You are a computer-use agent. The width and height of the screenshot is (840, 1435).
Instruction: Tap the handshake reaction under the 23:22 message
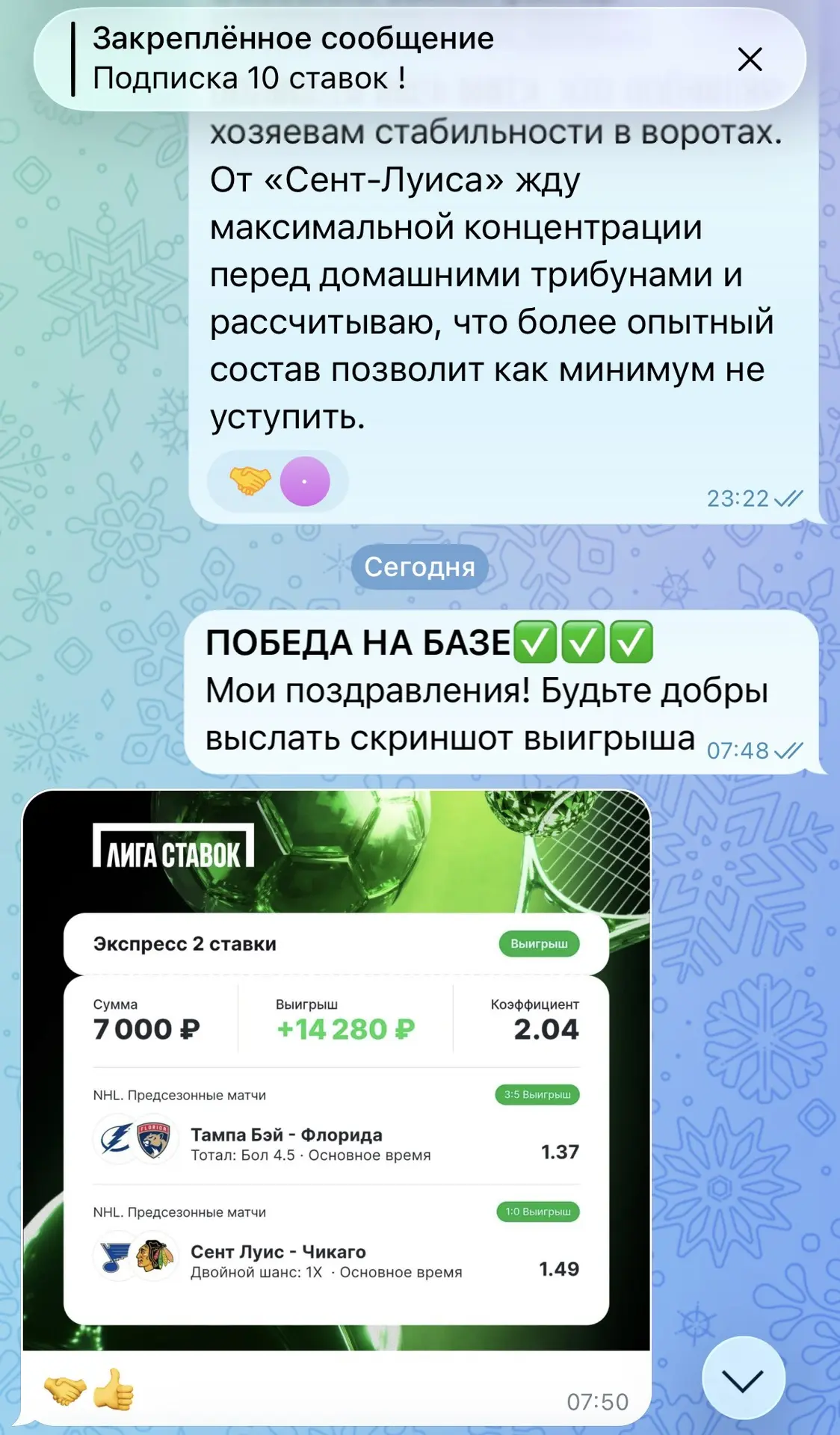tap(250, 481)
